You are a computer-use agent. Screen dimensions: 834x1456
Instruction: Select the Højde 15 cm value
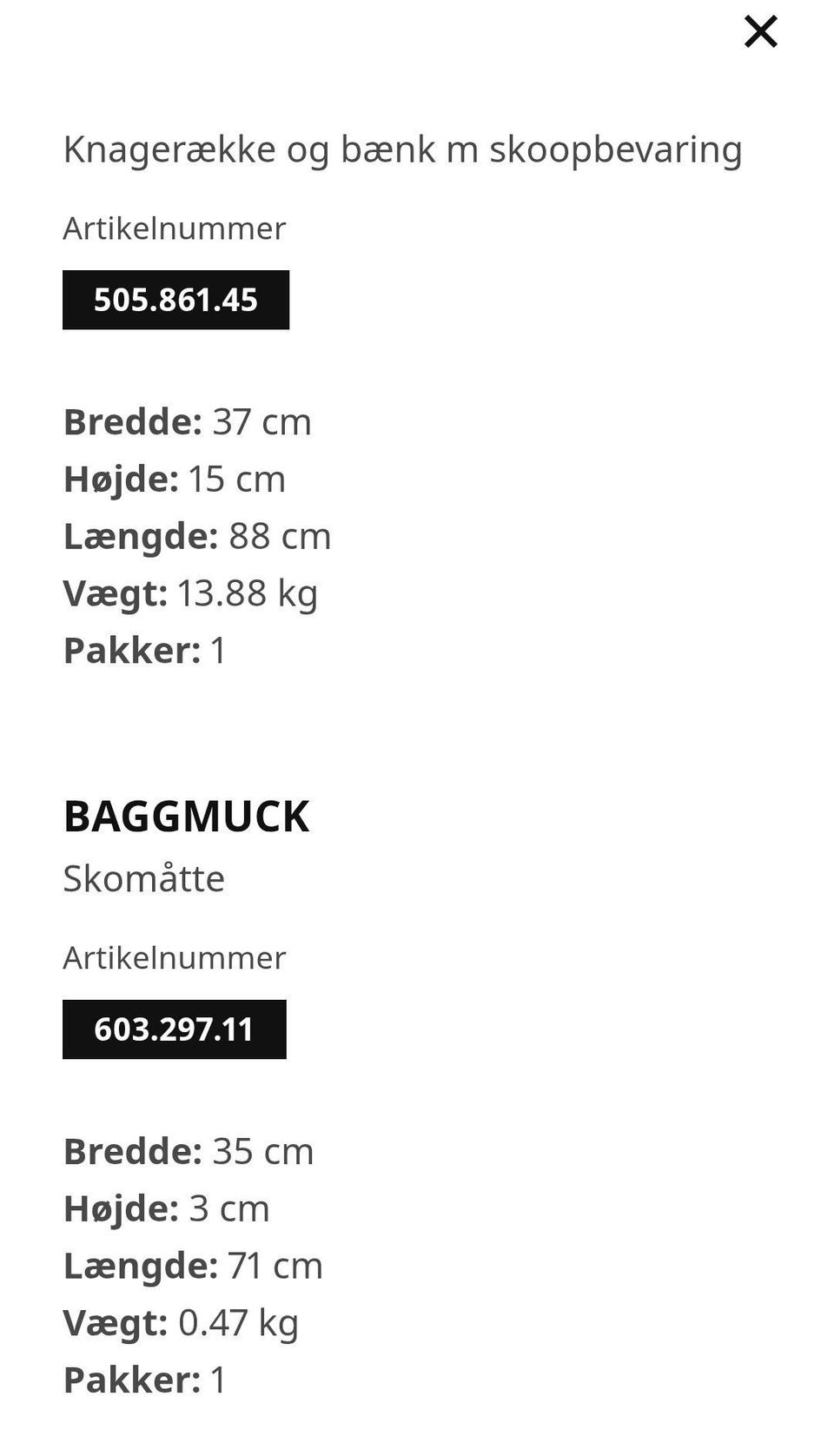click(175, 479)
